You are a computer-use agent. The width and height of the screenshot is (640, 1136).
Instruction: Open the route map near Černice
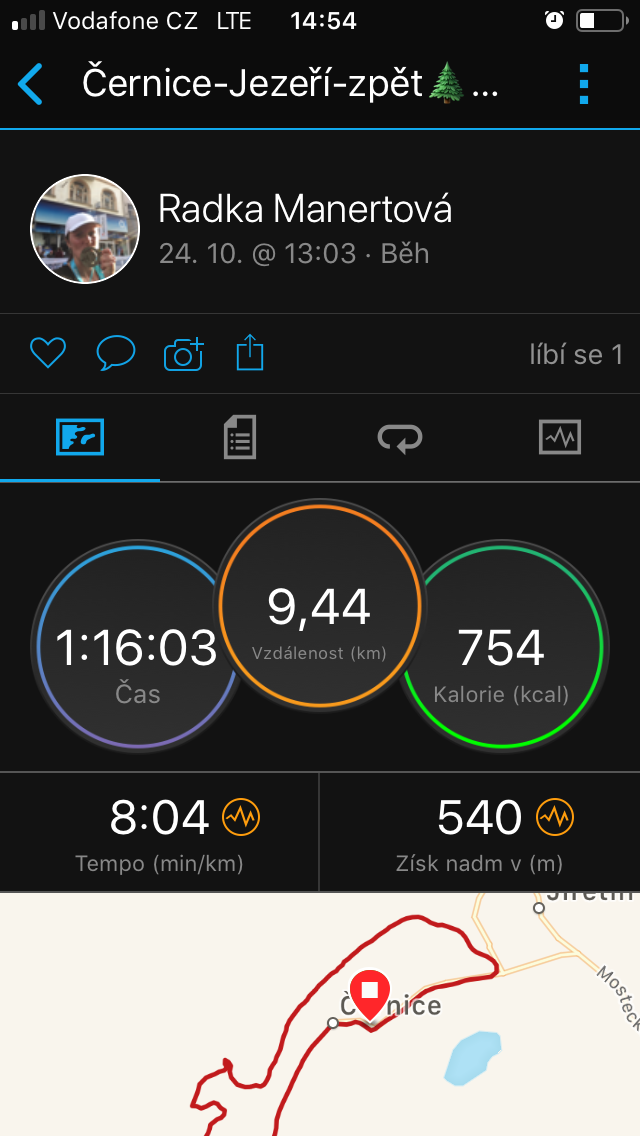[320, 1014]
